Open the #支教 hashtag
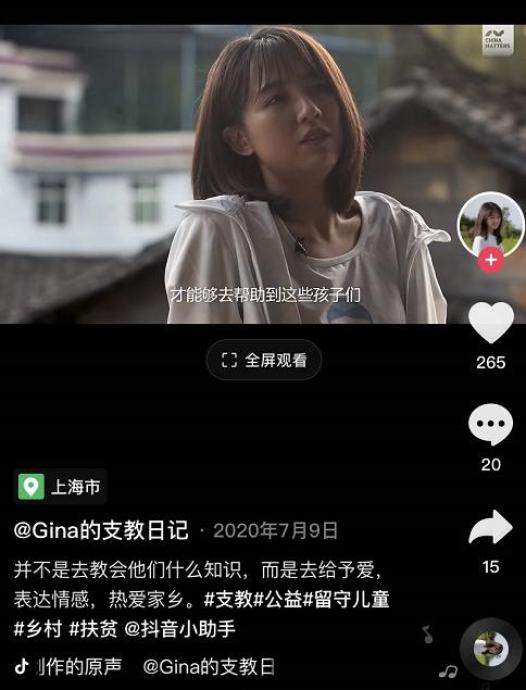Image resolution: width=526 pixels, height=690 pixels. pyautogui.click(x=228, y=599)
